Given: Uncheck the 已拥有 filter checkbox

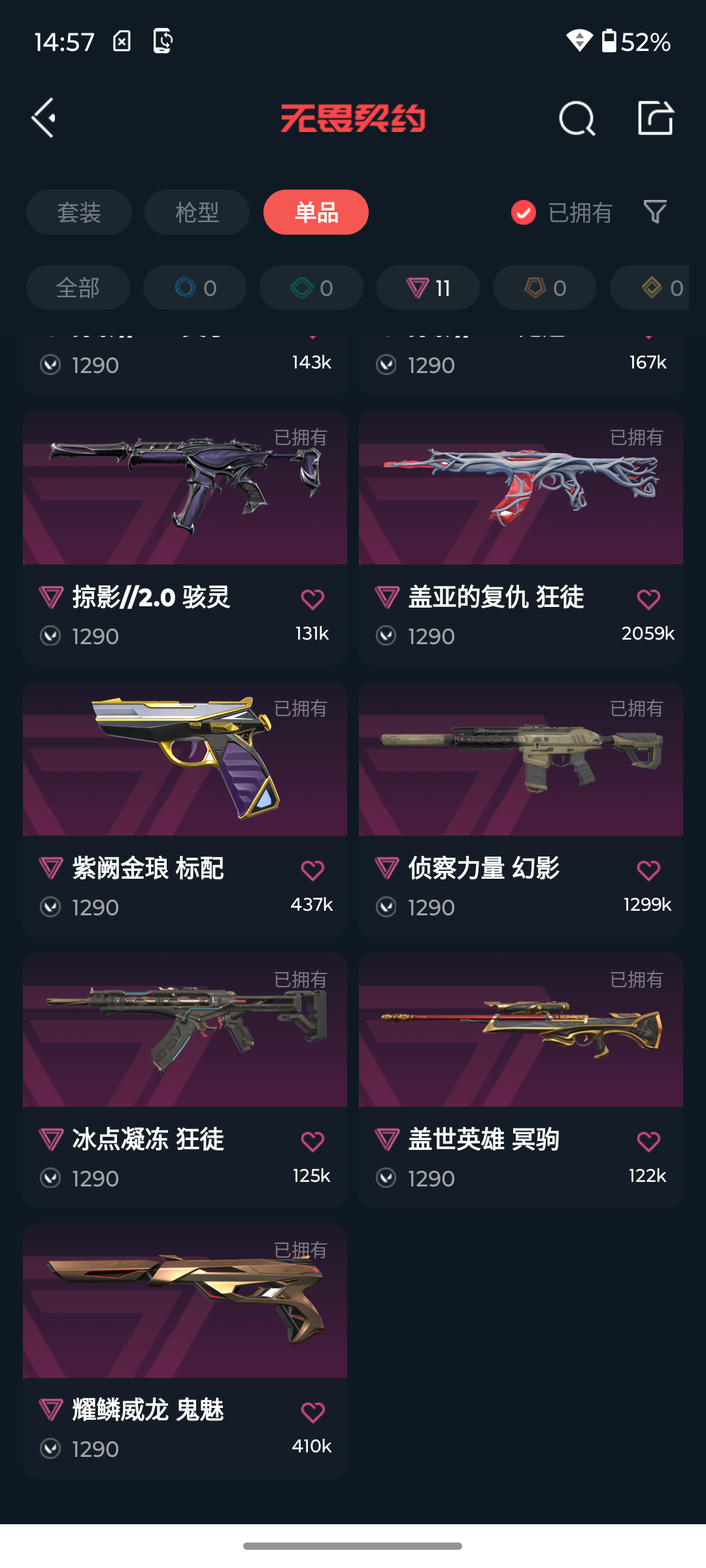Looking at the screenshot, I should point(524,212).
